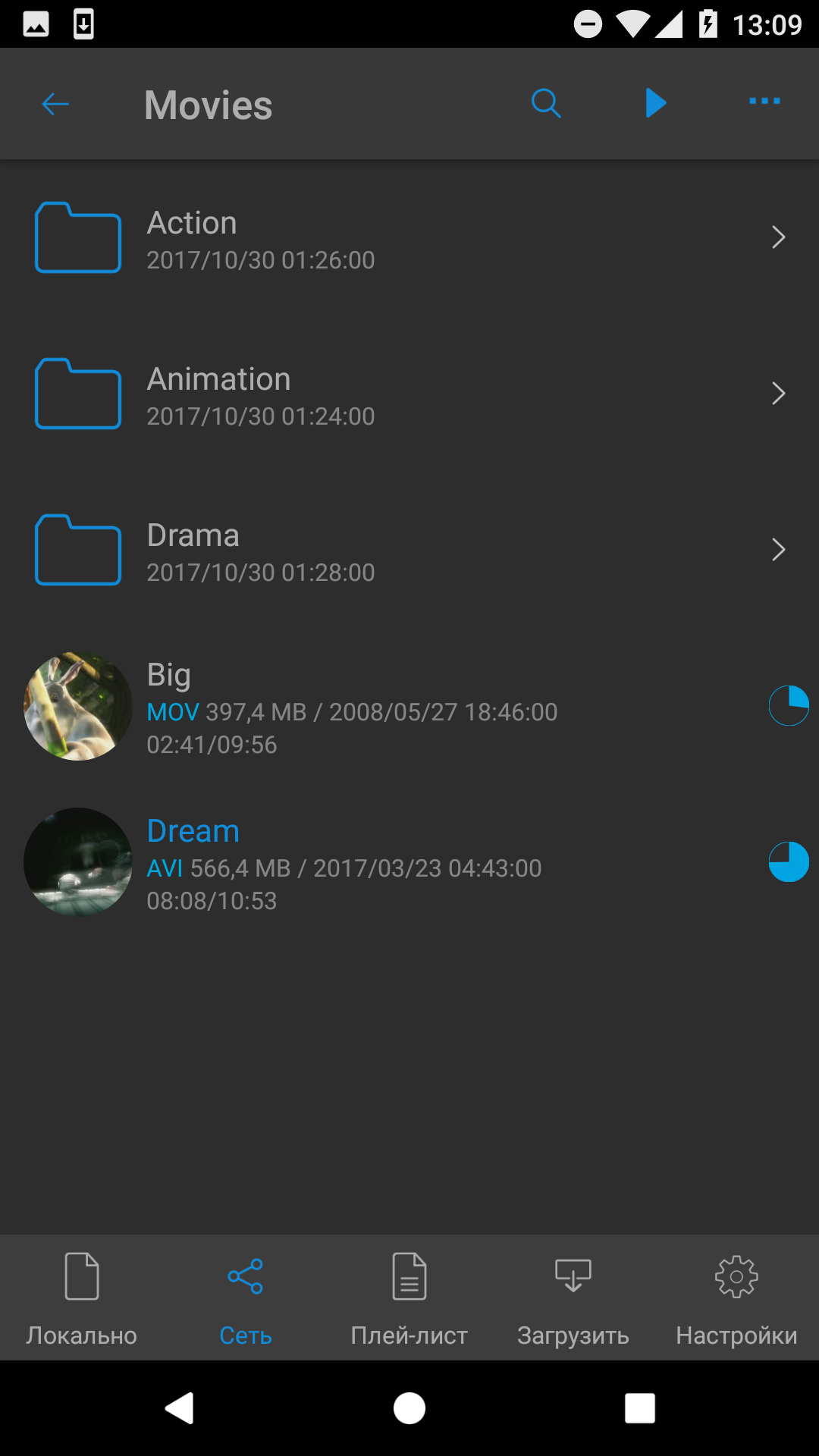This screenshot has height=1456, width=819.
Task: Open the Animation folder
Action: [x=409, y=394]
